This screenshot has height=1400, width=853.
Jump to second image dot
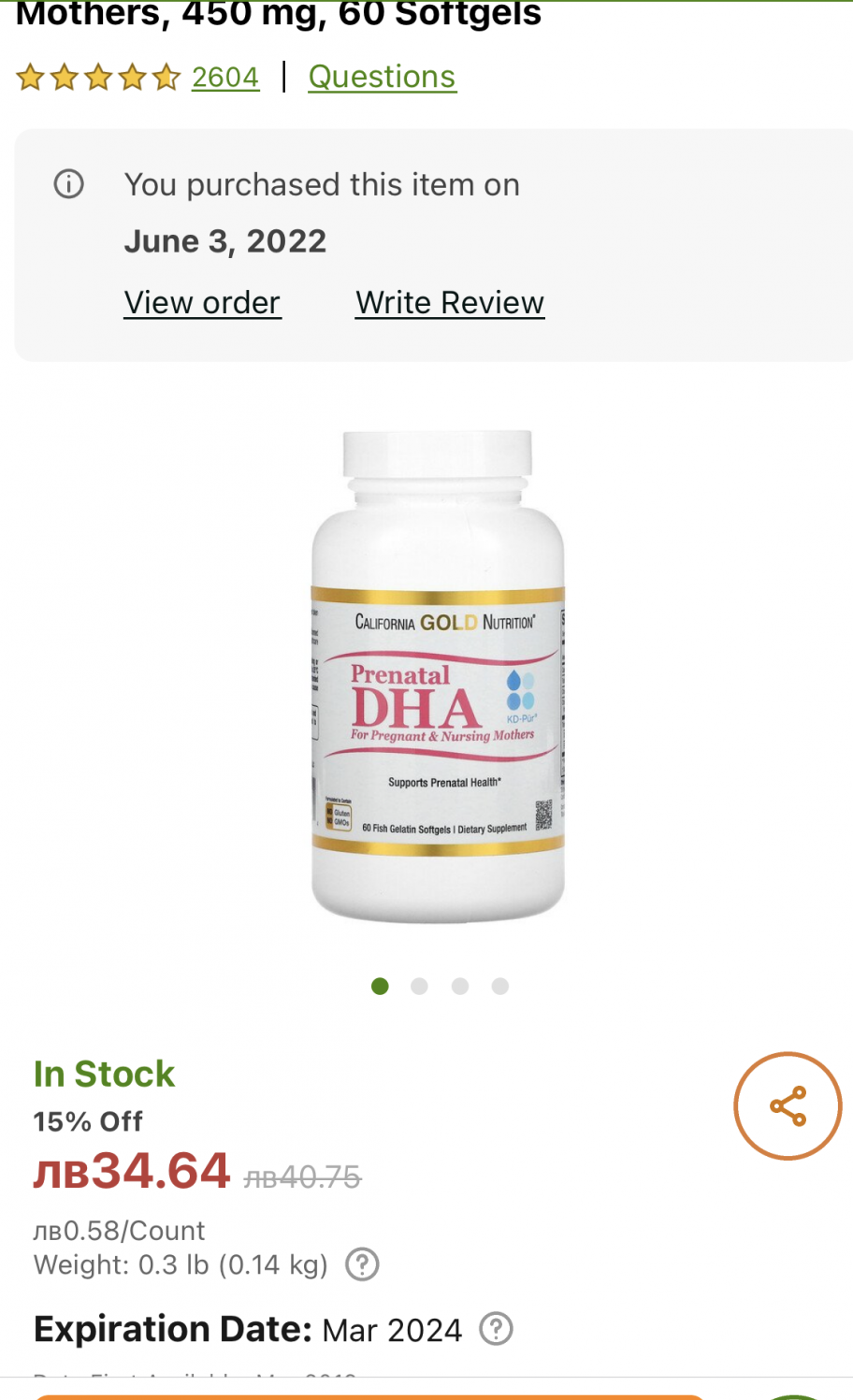tap(419, 986)
